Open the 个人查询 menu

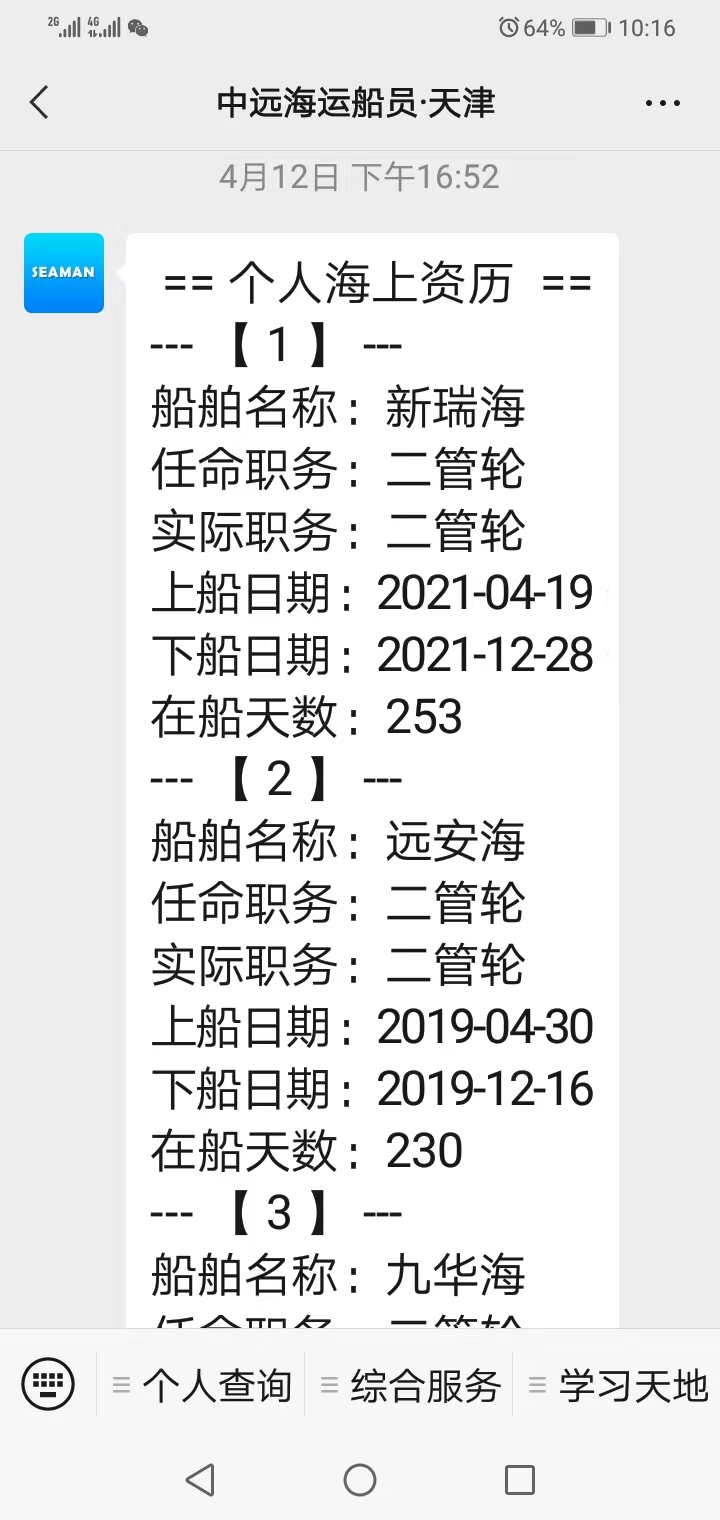point(202,1385)
